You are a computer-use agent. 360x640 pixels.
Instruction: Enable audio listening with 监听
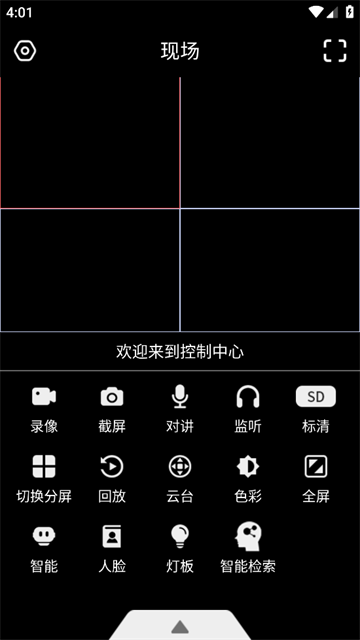tap(248, 410)
